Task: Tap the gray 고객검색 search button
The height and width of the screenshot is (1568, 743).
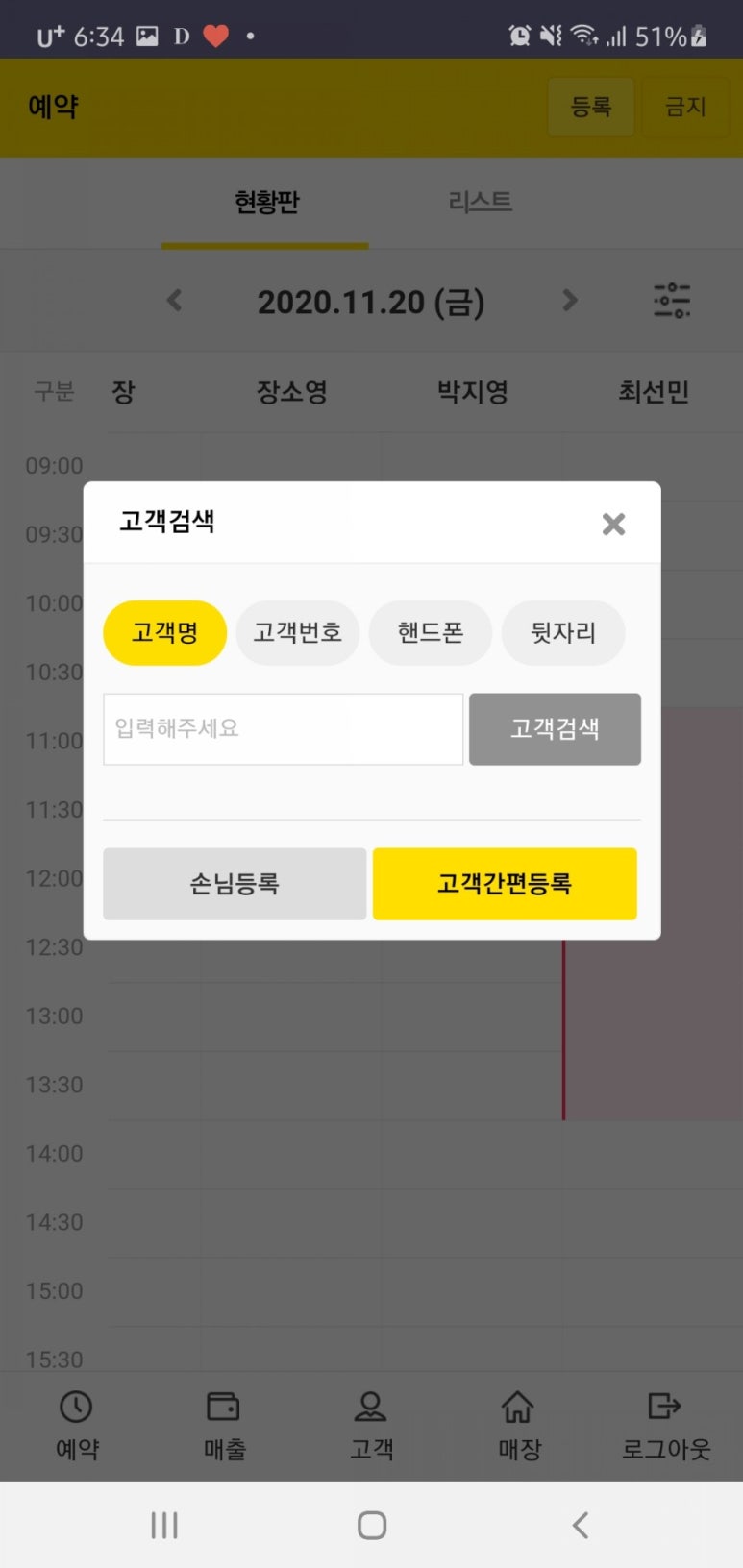Action: (x=555, y=729)
